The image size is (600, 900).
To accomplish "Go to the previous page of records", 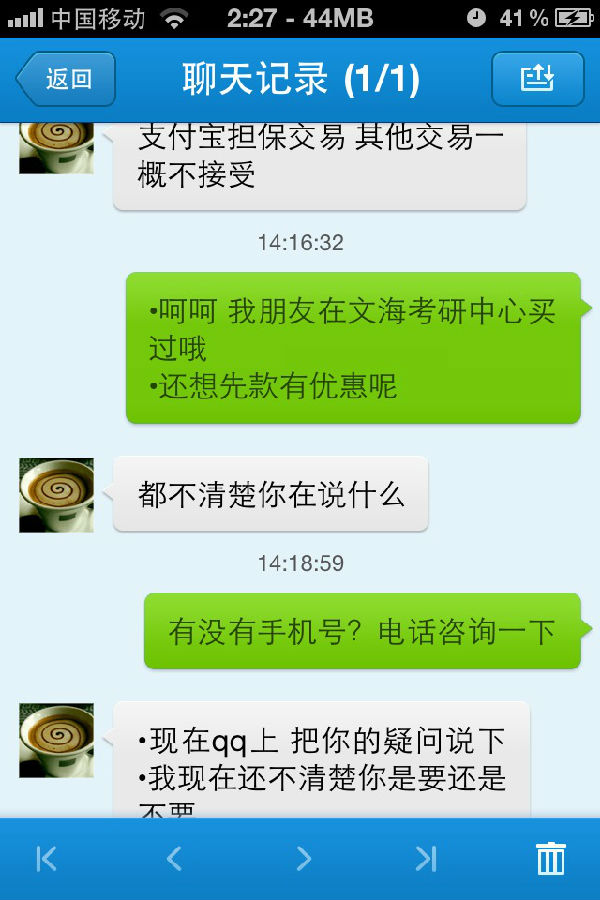I will coord(174,858).
